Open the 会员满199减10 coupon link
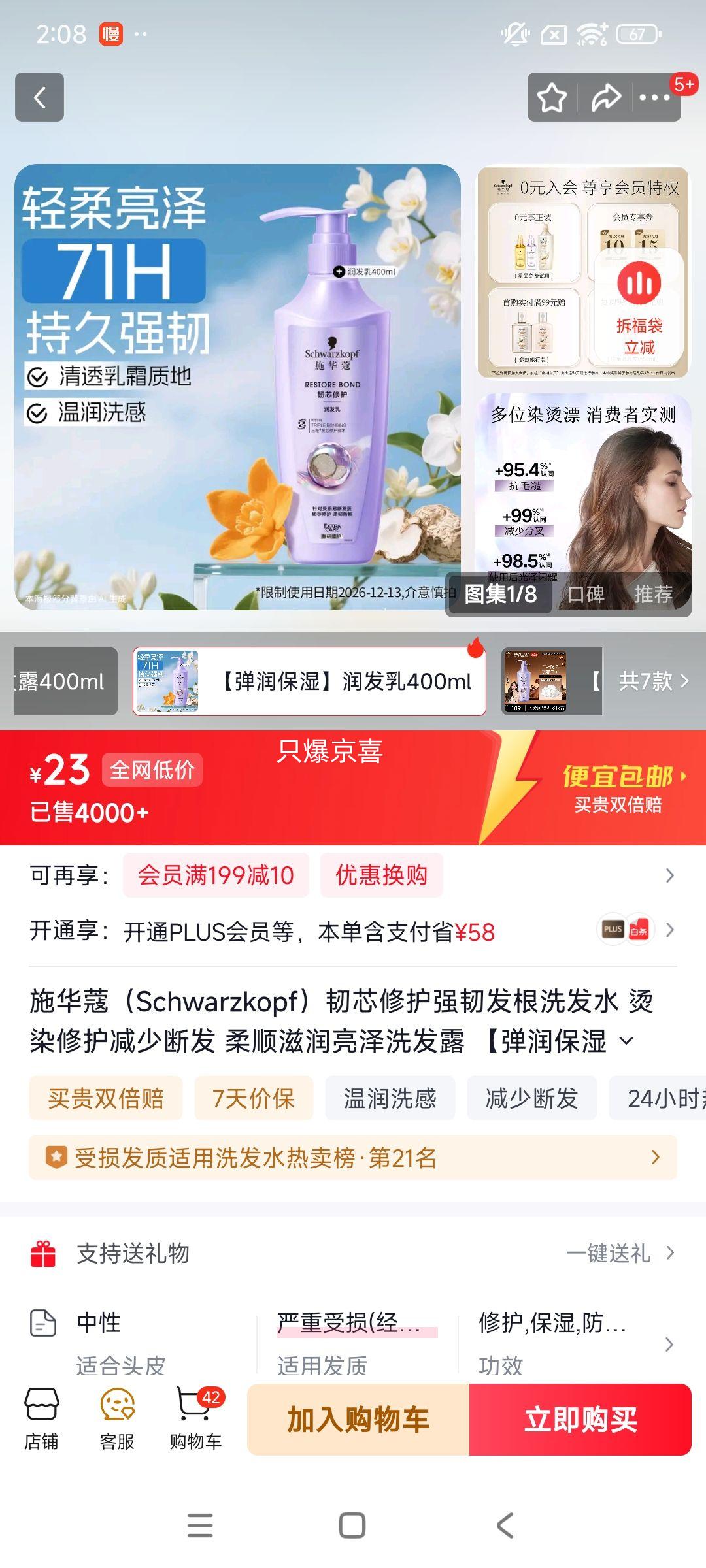The image size is (706, 1568). (216, 875)
